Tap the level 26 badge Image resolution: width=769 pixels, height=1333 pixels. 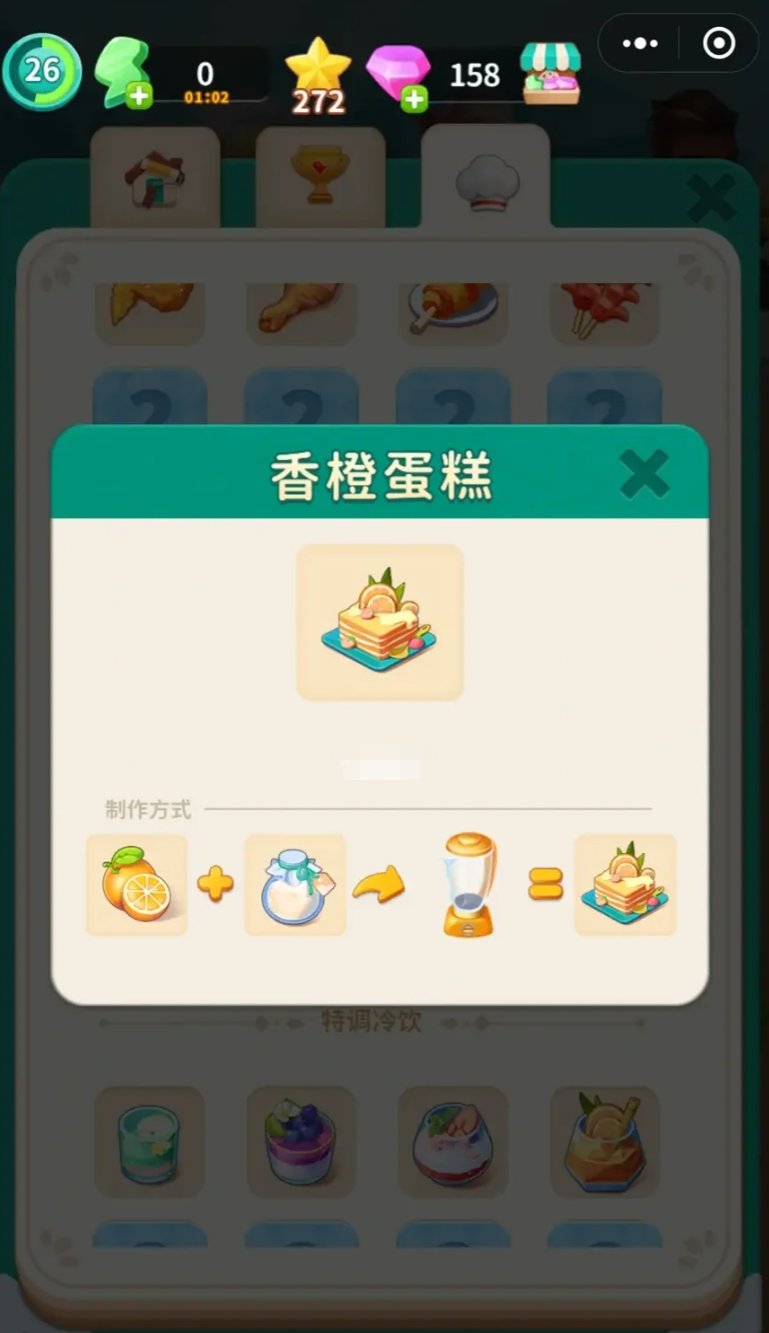pyautogui.click(x=42, y=71)
